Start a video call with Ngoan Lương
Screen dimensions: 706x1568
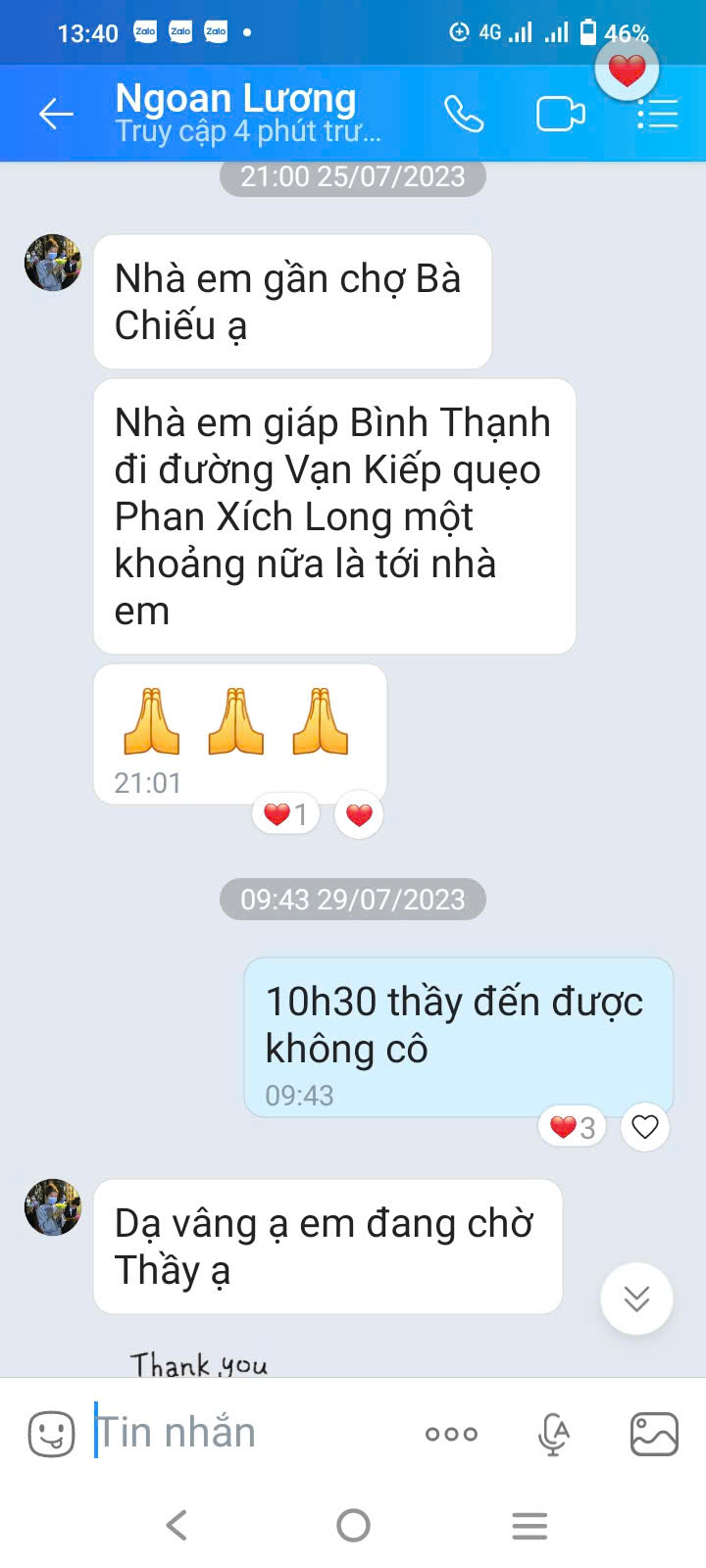coord(561,115)
